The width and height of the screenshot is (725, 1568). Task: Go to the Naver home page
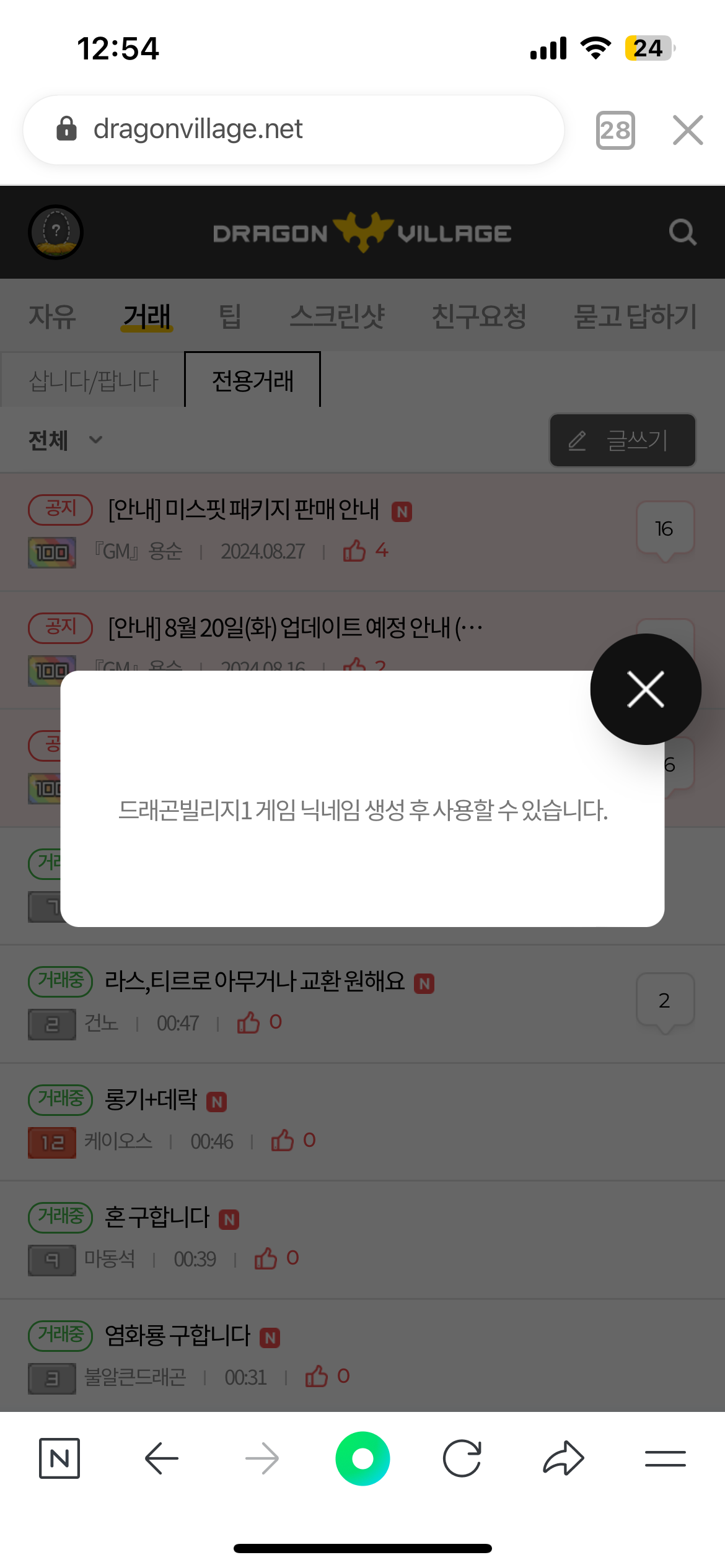(59, 1458)
